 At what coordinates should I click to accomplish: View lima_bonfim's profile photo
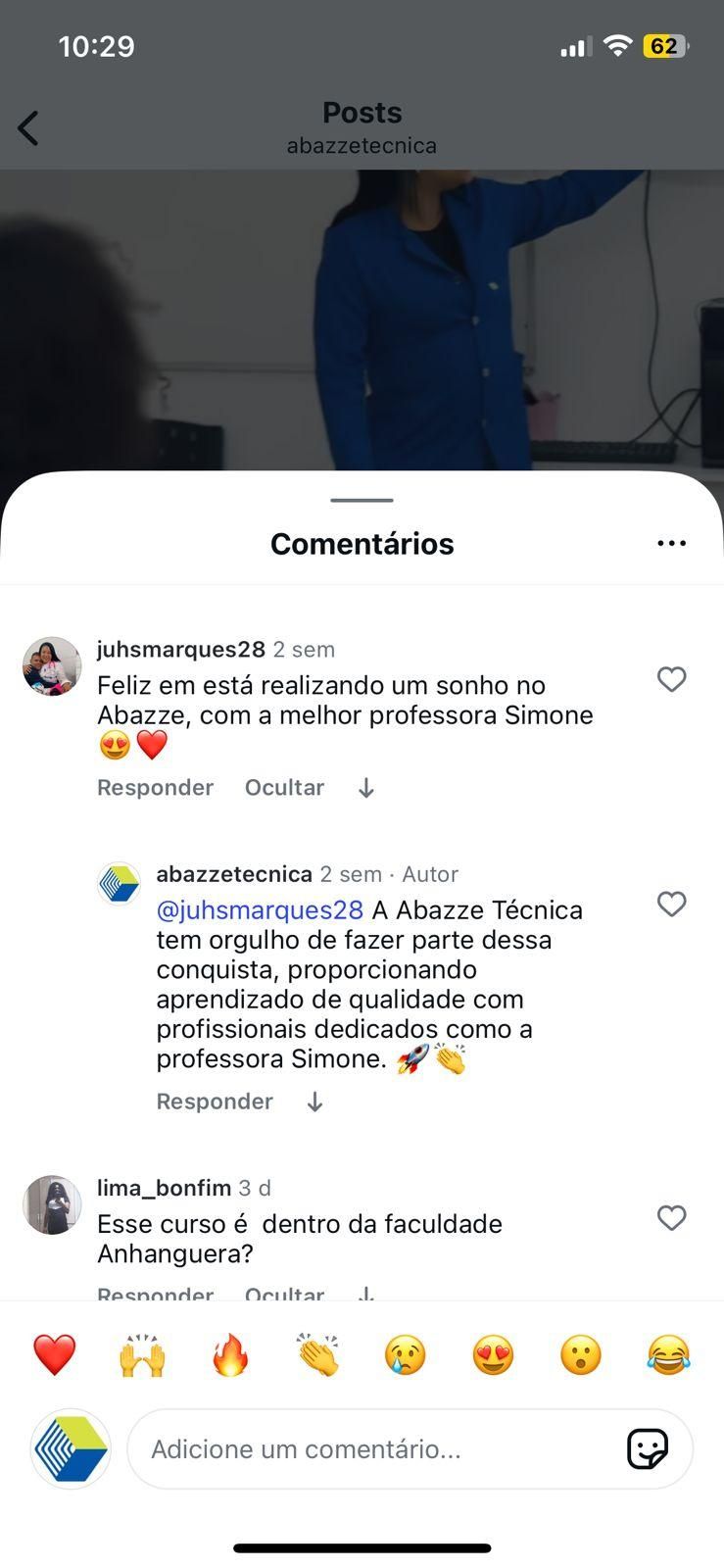point(52,1204)
